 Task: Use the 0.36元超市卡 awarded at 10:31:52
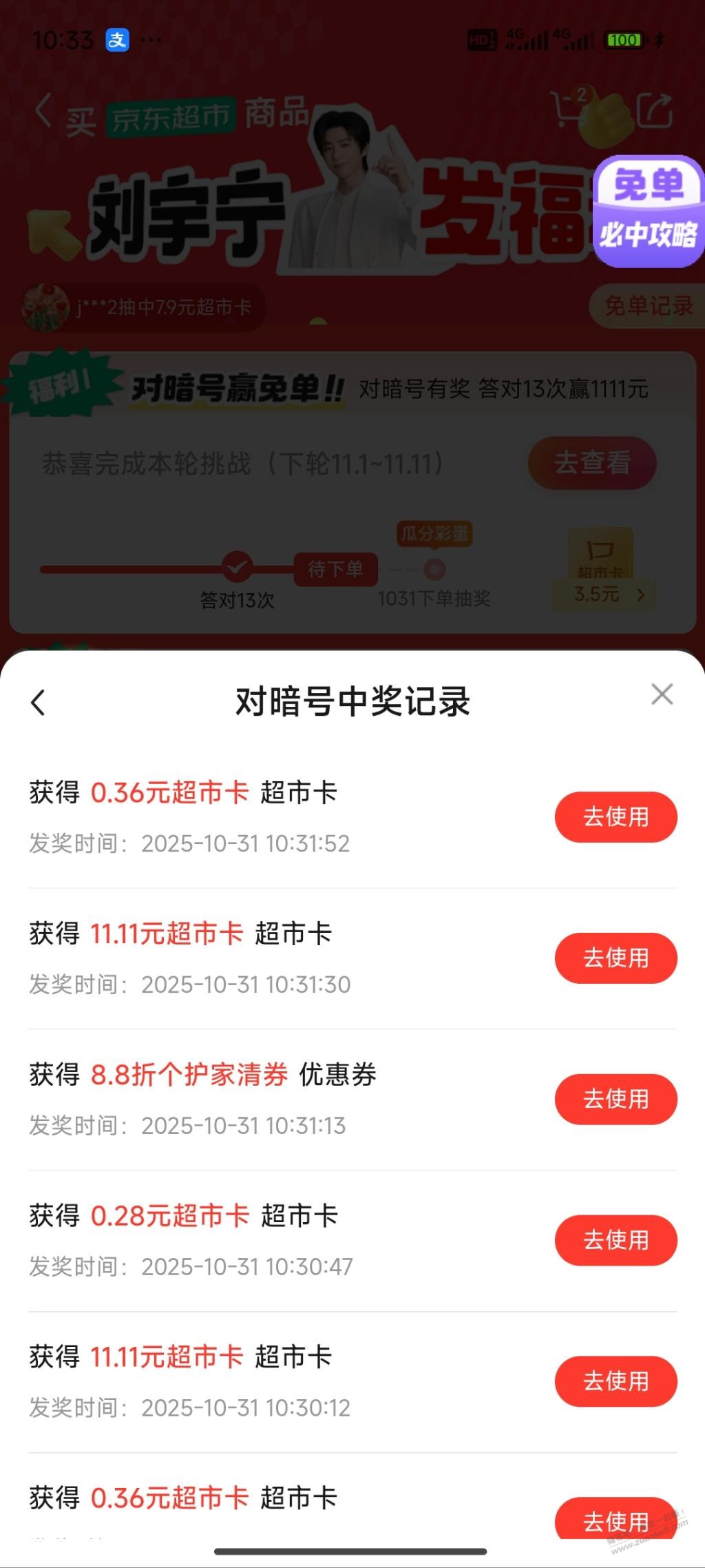[x=615, y=817]
